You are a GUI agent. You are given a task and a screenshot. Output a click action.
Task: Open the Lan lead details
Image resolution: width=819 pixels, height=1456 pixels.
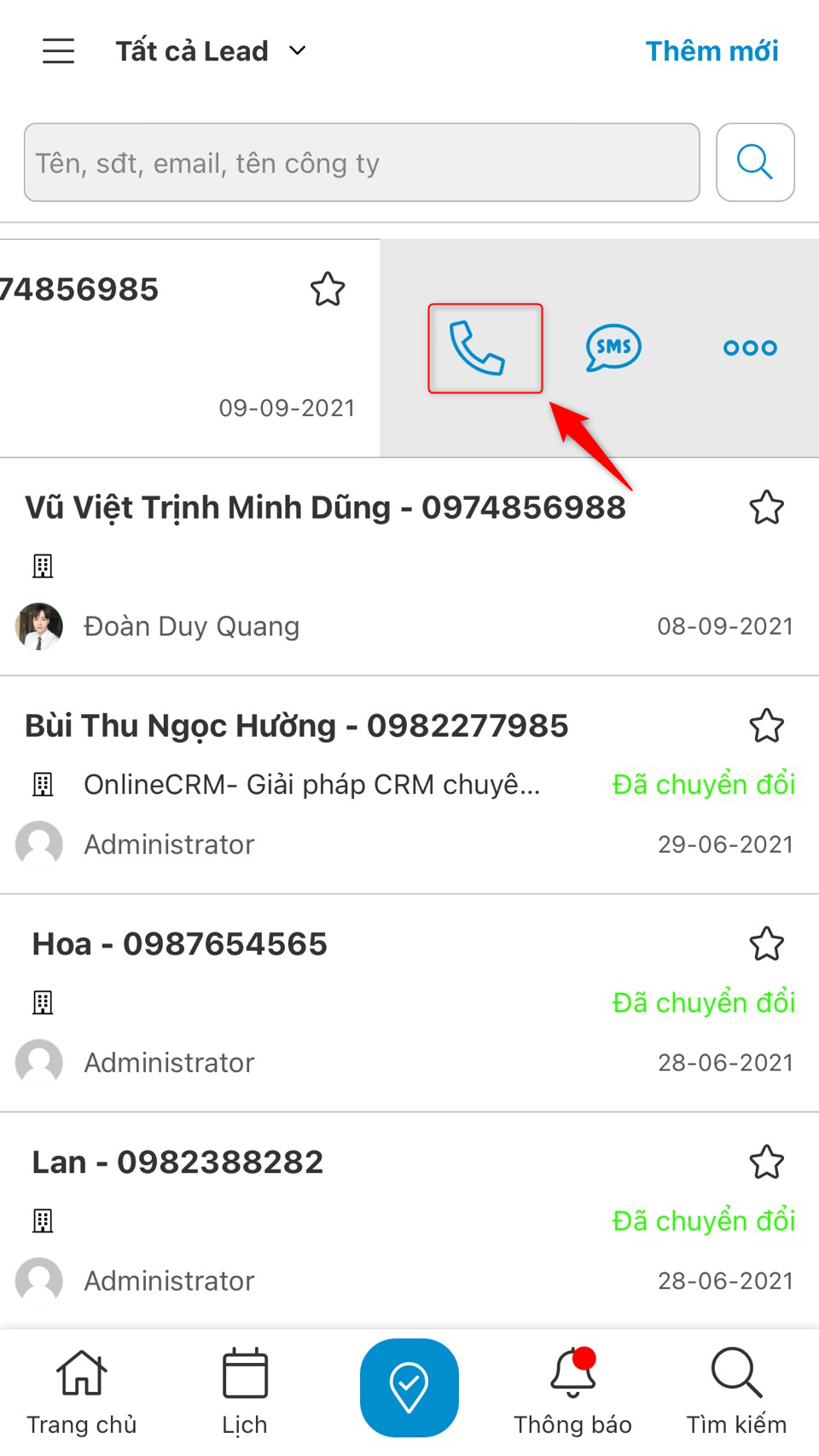pyautogui.click(x=177, y=1163)
